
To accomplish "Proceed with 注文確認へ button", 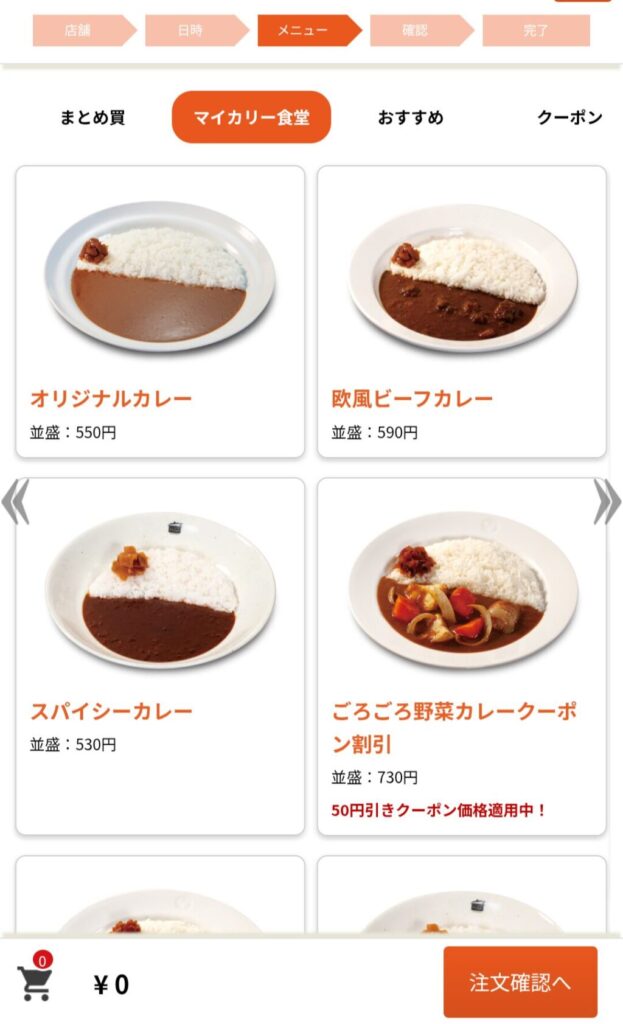I will [x=520, y=982].
